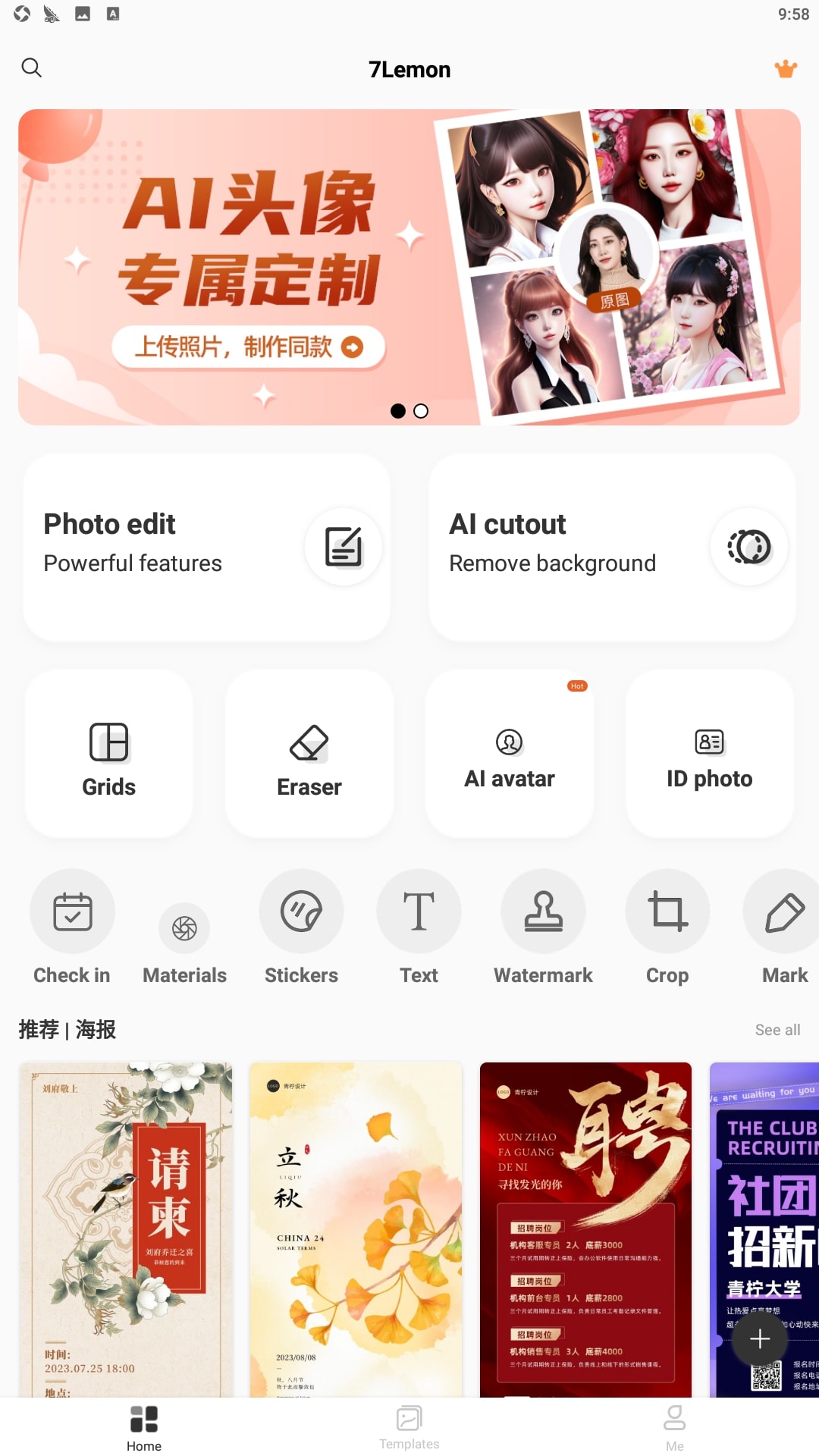Tap See all posters link
This screenshot has height=1456, width=819.
777,1030
